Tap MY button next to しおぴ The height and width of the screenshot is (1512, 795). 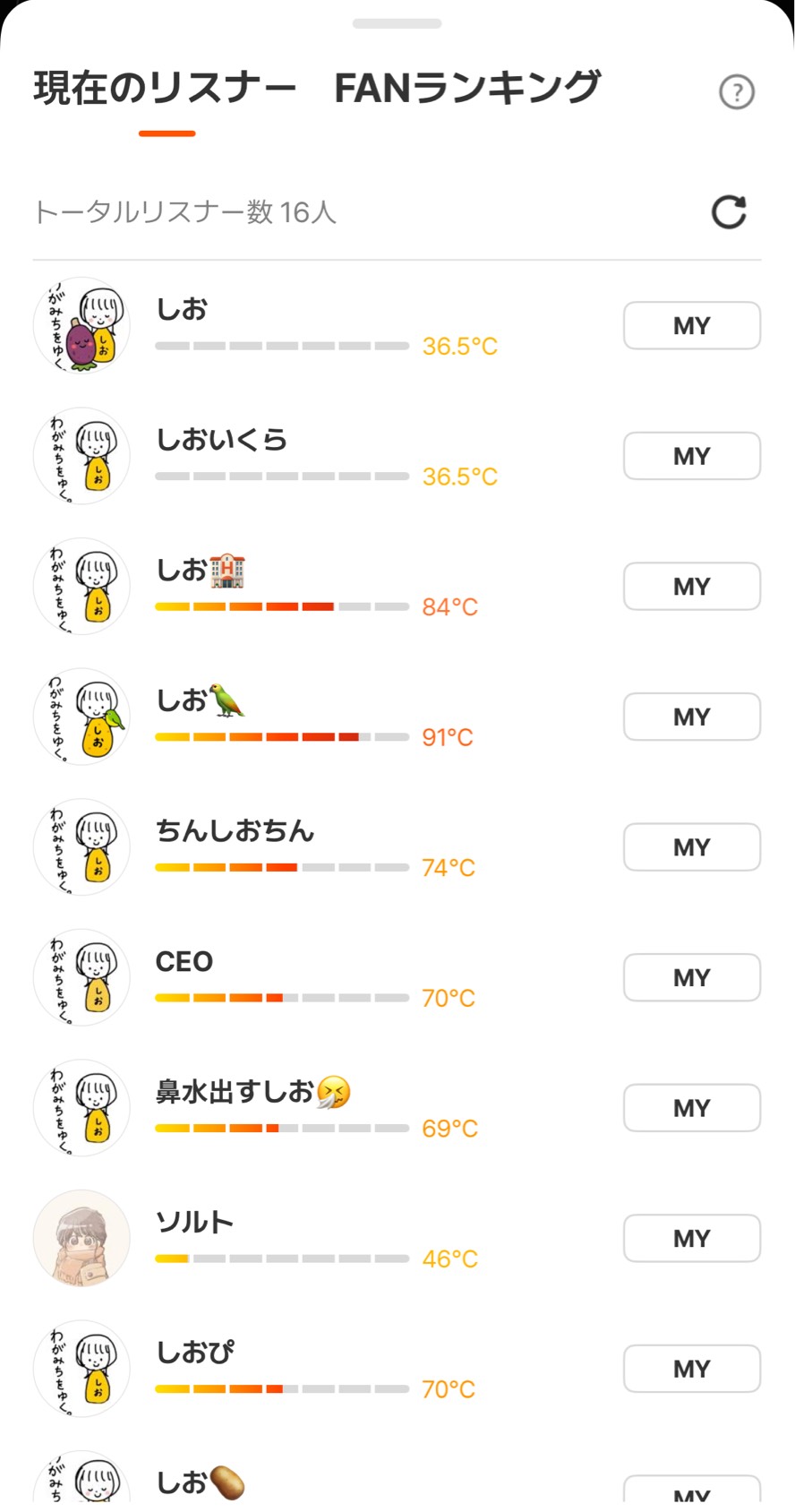point(691,1369)
